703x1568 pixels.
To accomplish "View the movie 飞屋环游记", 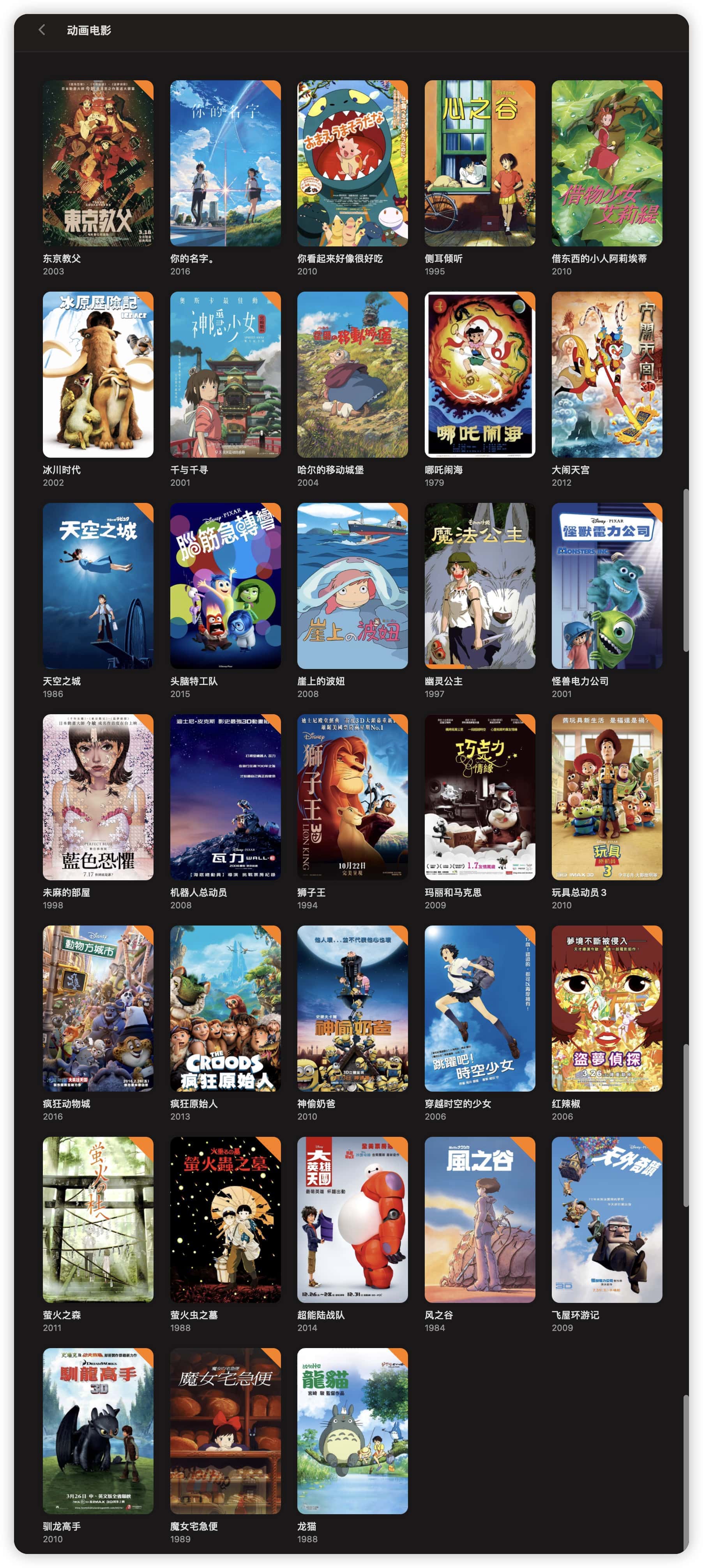I will coord(607,1219).
